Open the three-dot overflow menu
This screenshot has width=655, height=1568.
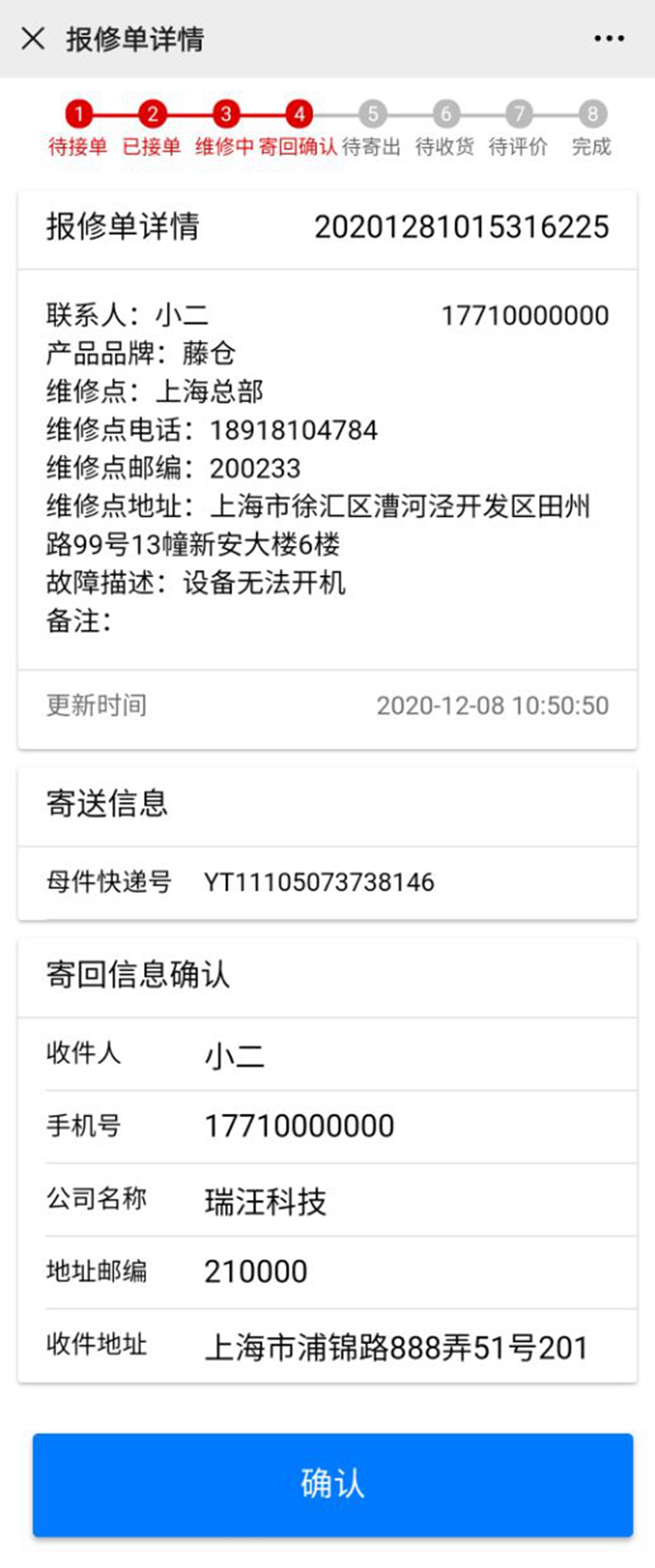[609, 39]
